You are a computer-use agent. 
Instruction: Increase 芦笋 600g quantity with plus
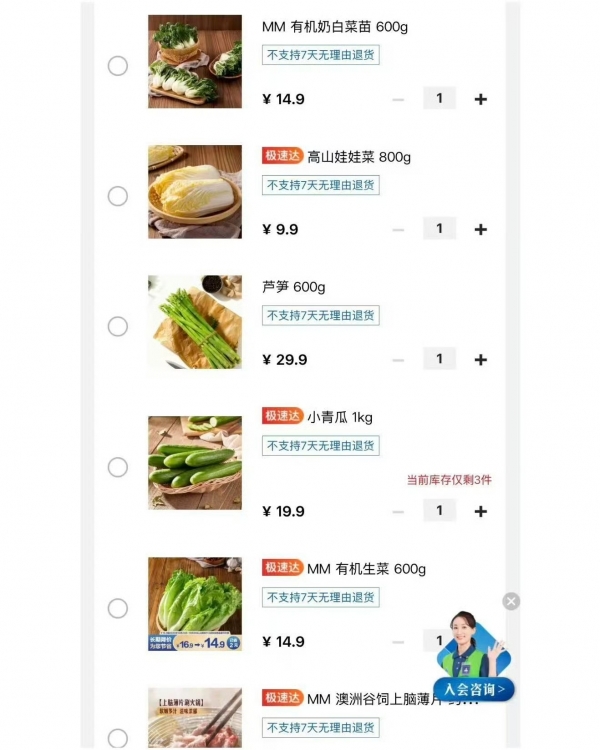[x=481, y=360]
